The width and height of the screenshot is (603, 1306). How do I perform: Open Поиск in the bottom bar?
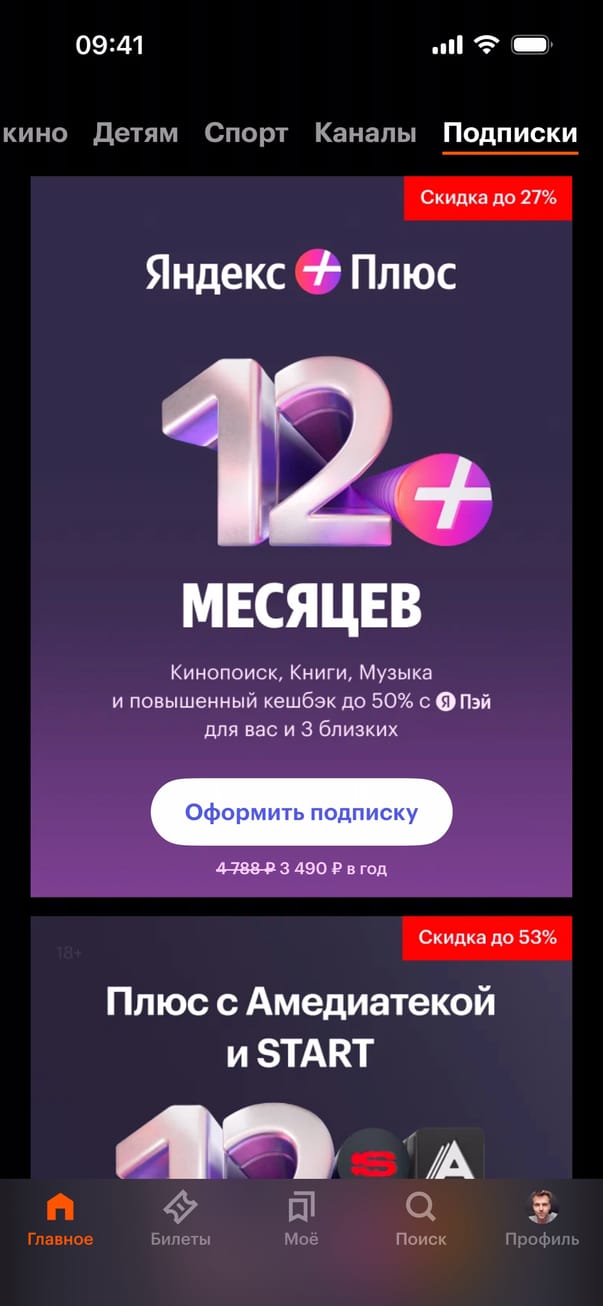[421, 1220]
